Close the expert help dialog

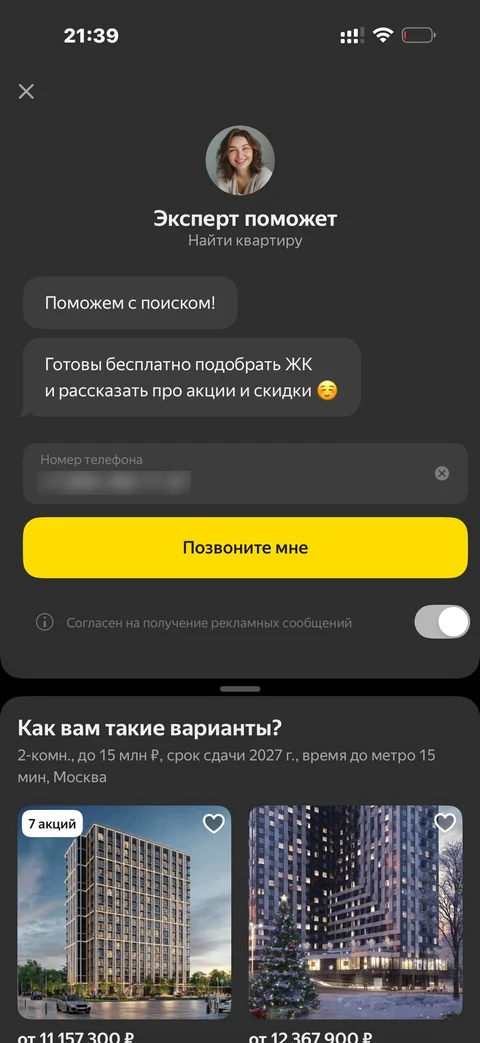point(26,91)
